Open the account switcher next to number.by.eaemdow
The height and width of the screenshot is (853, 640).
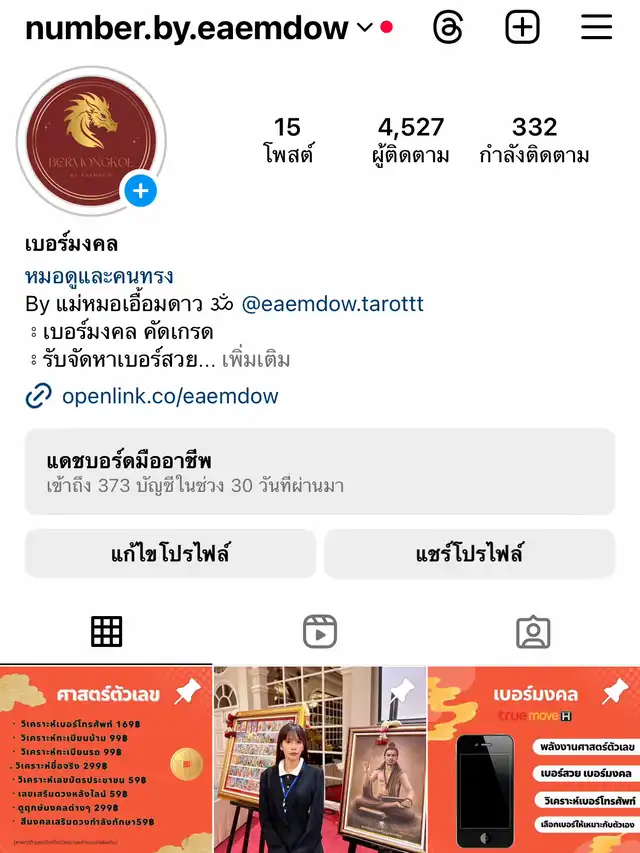click(x=365, y=27)
